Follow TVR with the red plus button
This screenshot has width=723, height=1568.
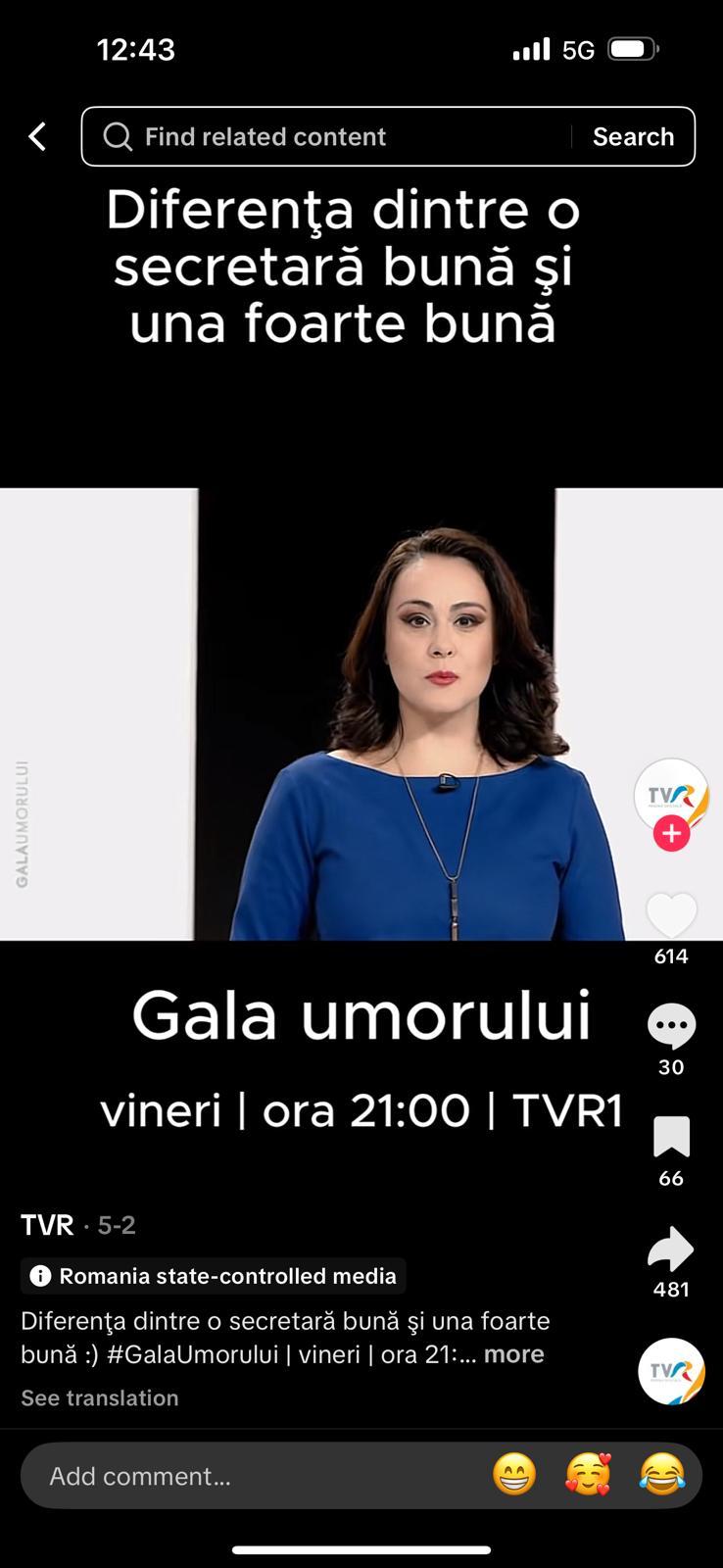(671, 834)
